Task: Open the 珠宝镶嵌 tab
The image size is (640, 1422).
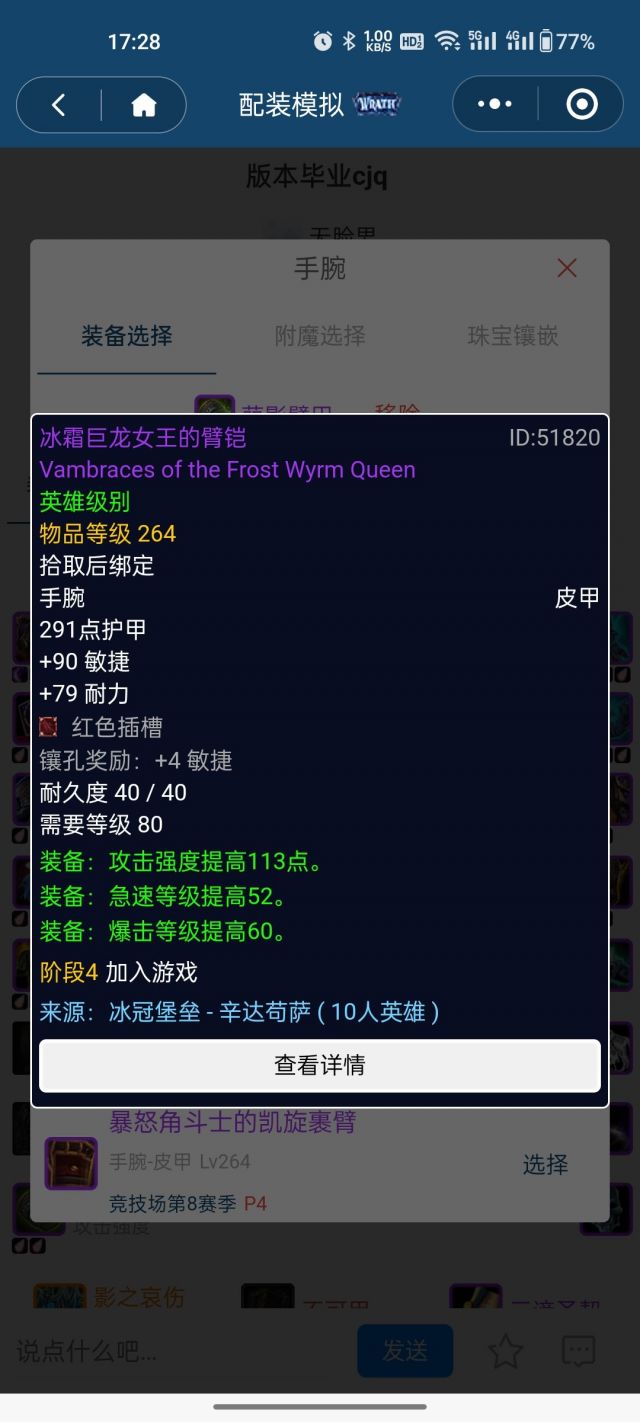Action: pyautogui.click(x=513, y=336)
